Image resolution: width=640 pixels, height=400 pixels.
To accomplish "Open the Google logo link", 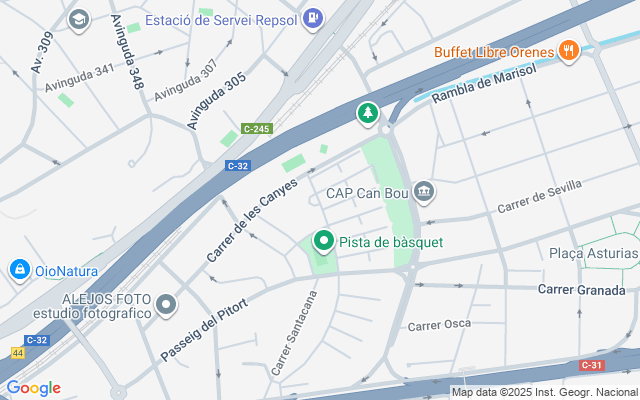I will coord(33,388).
